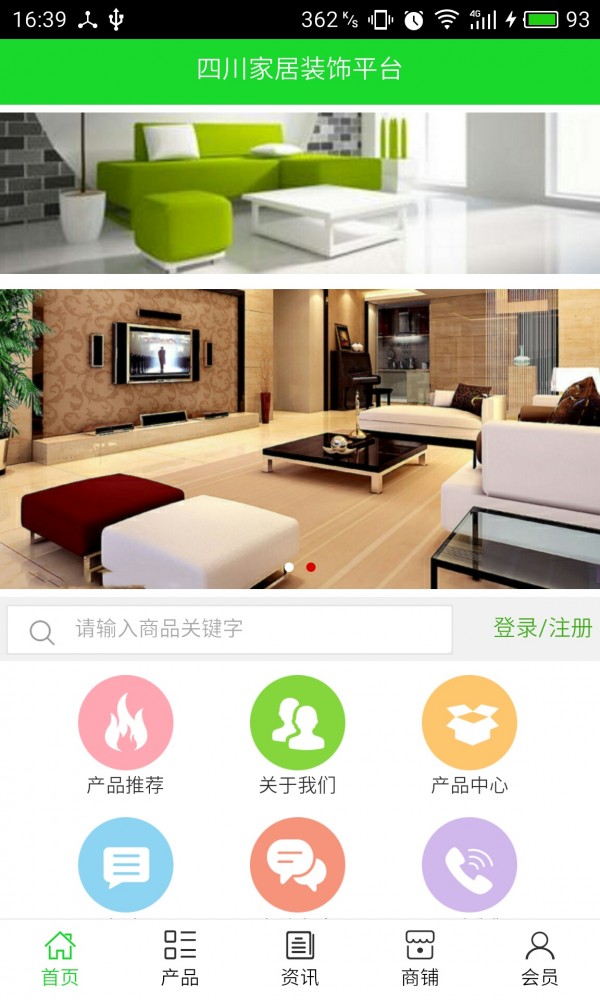Switch to the 首页 tab
This screenshot has width=600, height=1000.
coord(60,958)
